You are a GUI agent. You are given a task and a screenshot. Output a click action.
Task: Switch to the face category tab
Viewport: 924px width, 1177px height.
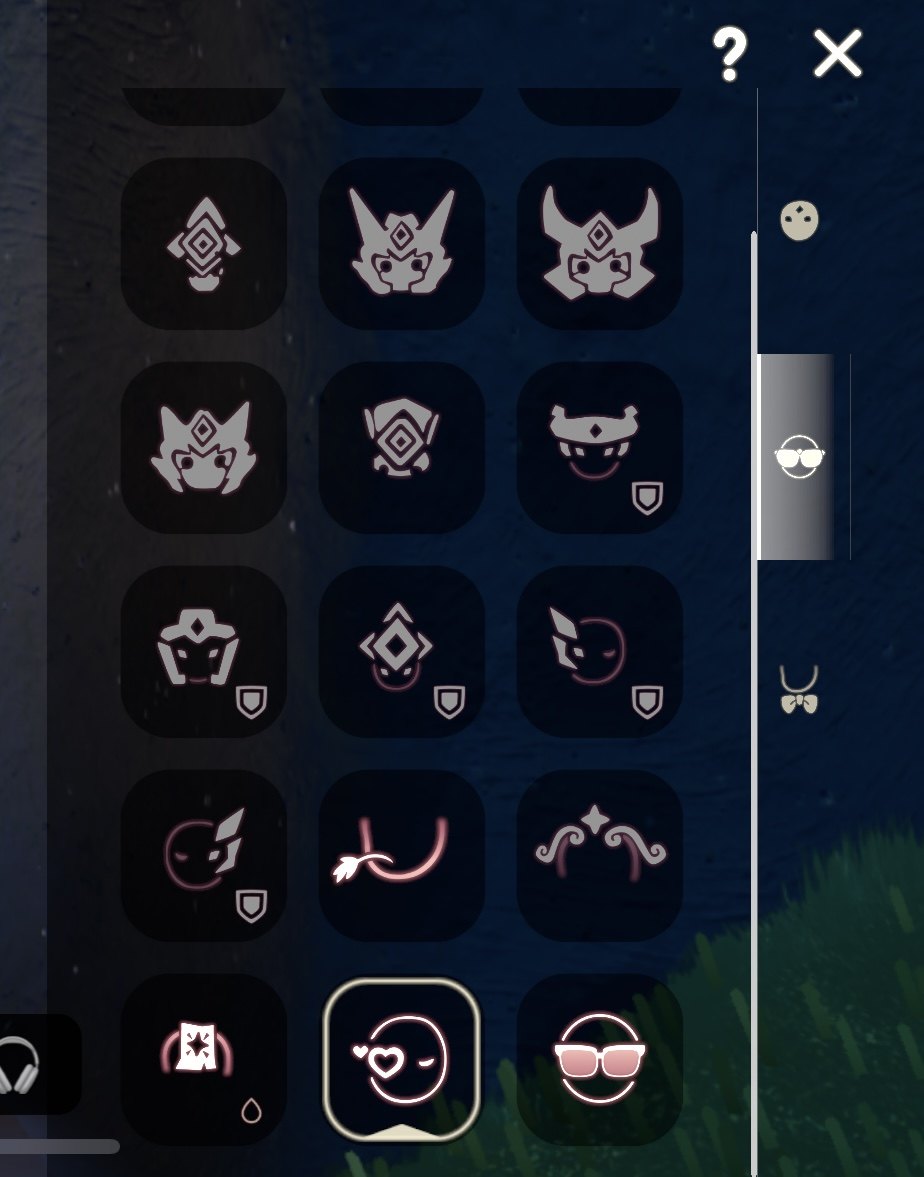tap(799, 220)
